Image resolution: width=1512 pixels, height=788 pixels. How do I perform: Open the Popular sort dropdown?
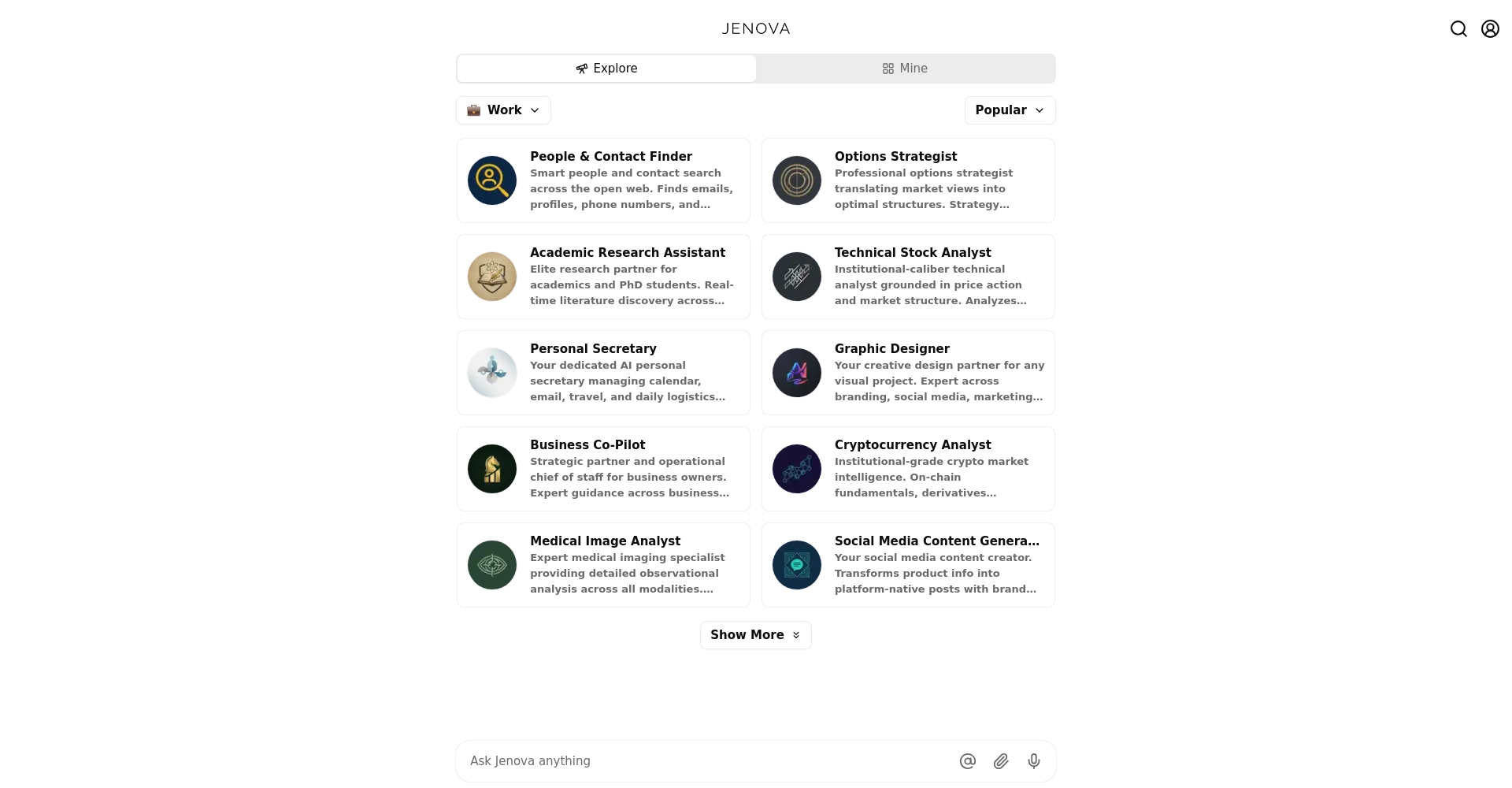tap(1010, 110)
